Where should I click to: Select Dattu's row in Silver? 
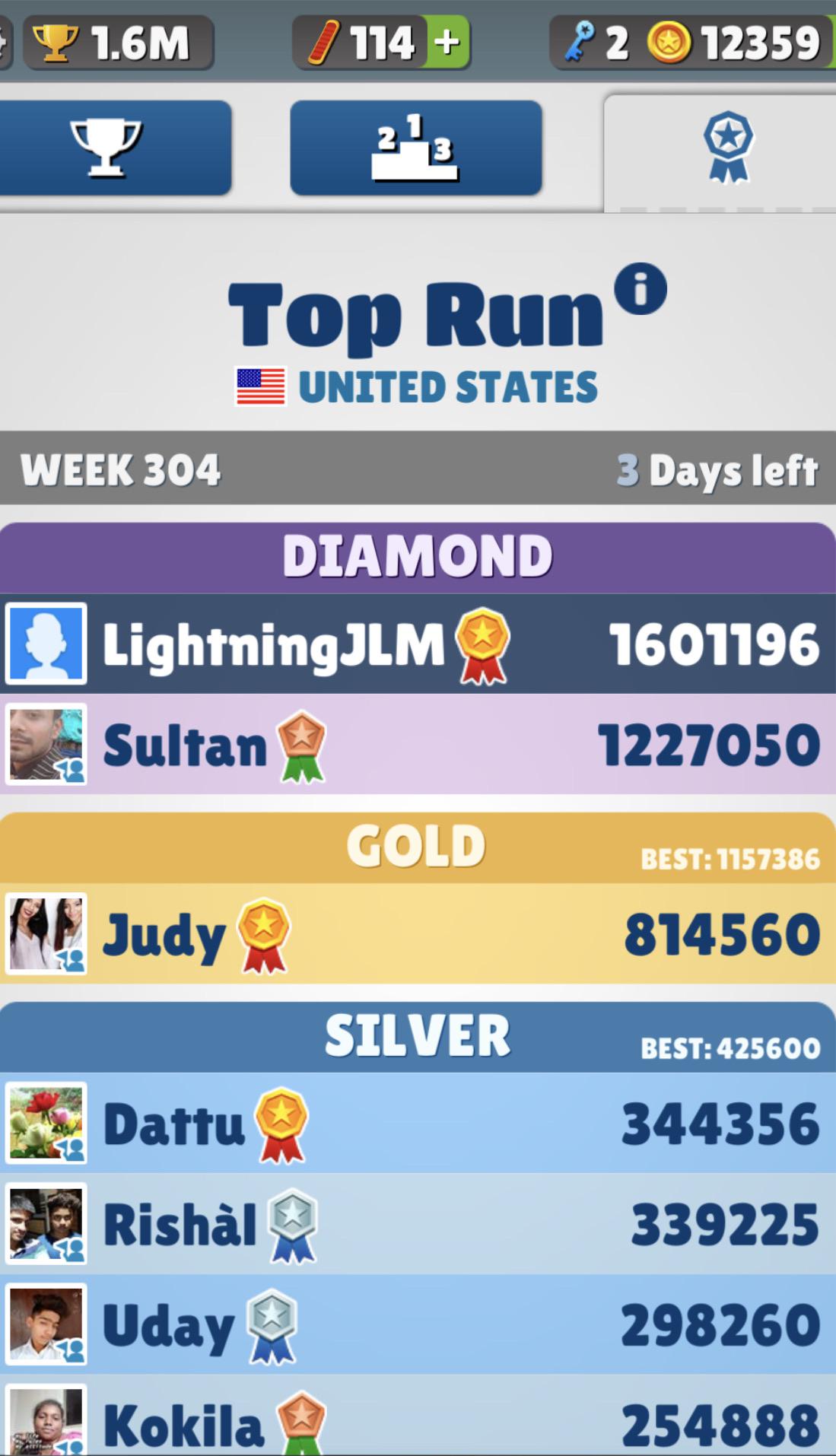(418, 1124)
